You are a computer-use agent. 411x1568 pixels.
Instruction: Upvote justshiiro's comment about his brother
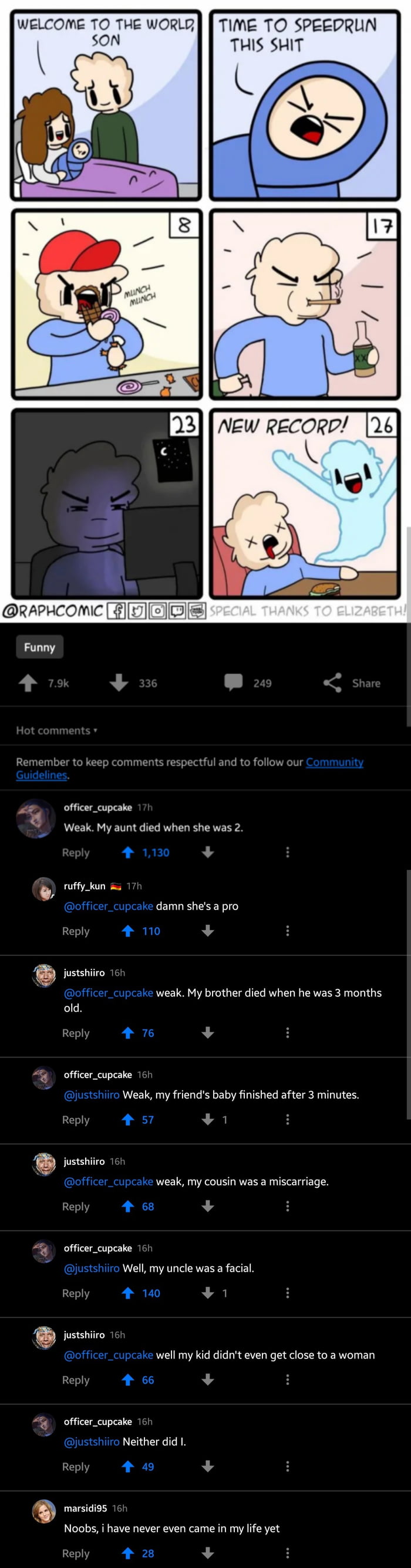(x=128, y=1033)
